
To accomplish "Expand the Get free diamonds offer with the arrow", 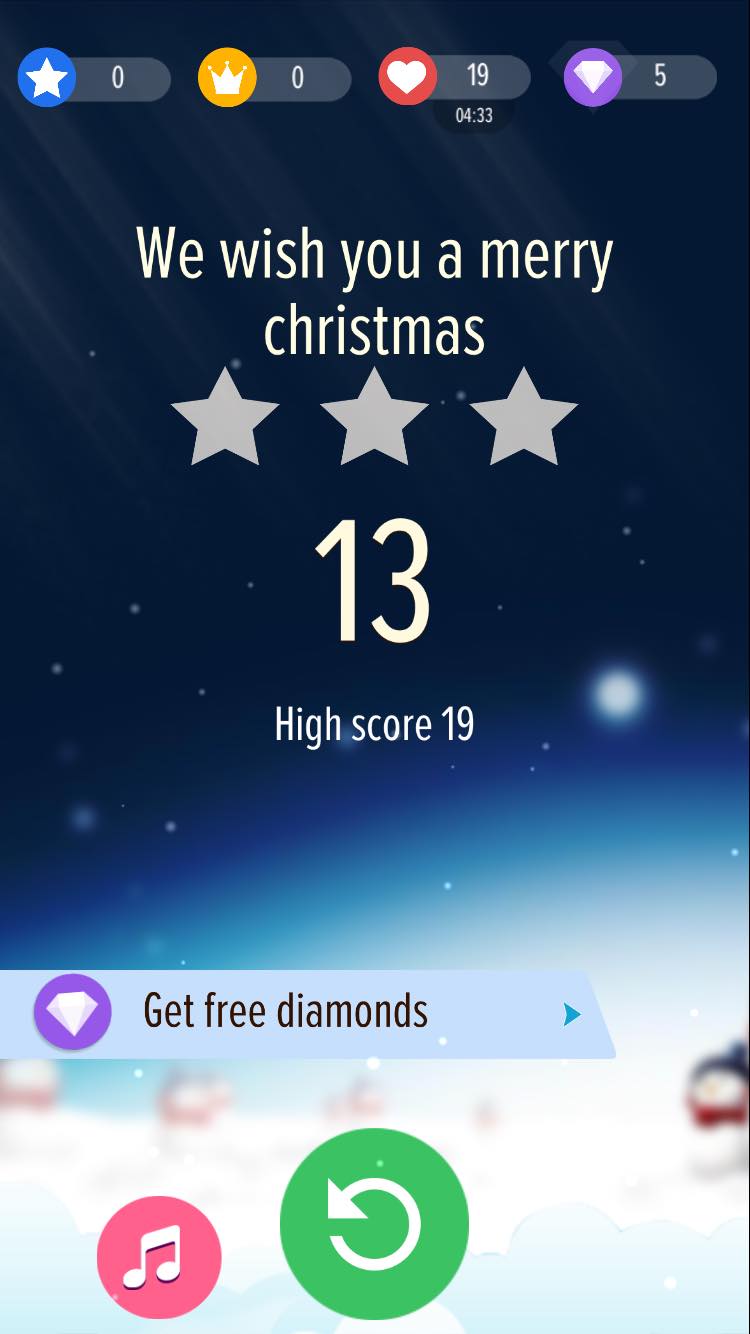I will point(570,1013).
